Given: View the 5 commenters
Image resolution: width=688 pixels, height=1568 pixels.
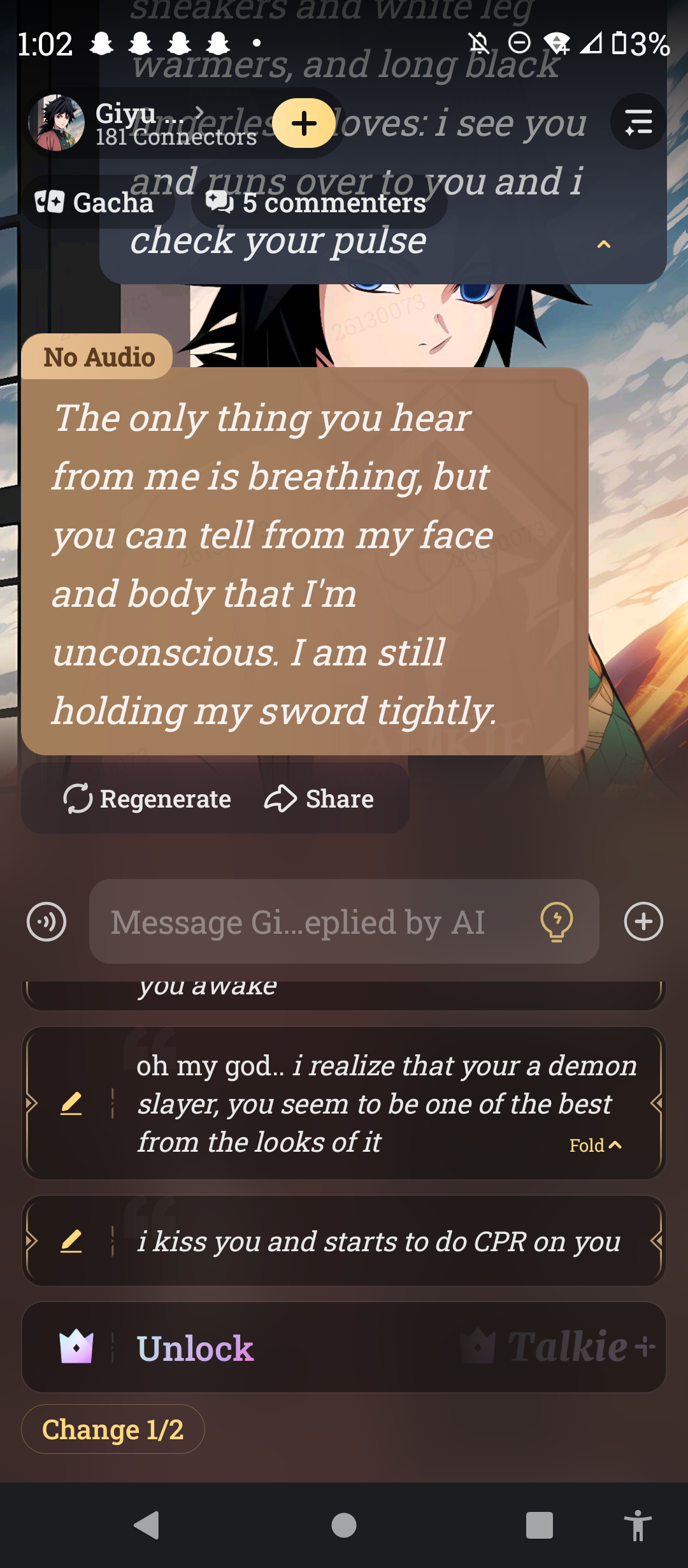Looking at the screenshot, I should coord(319,203).
